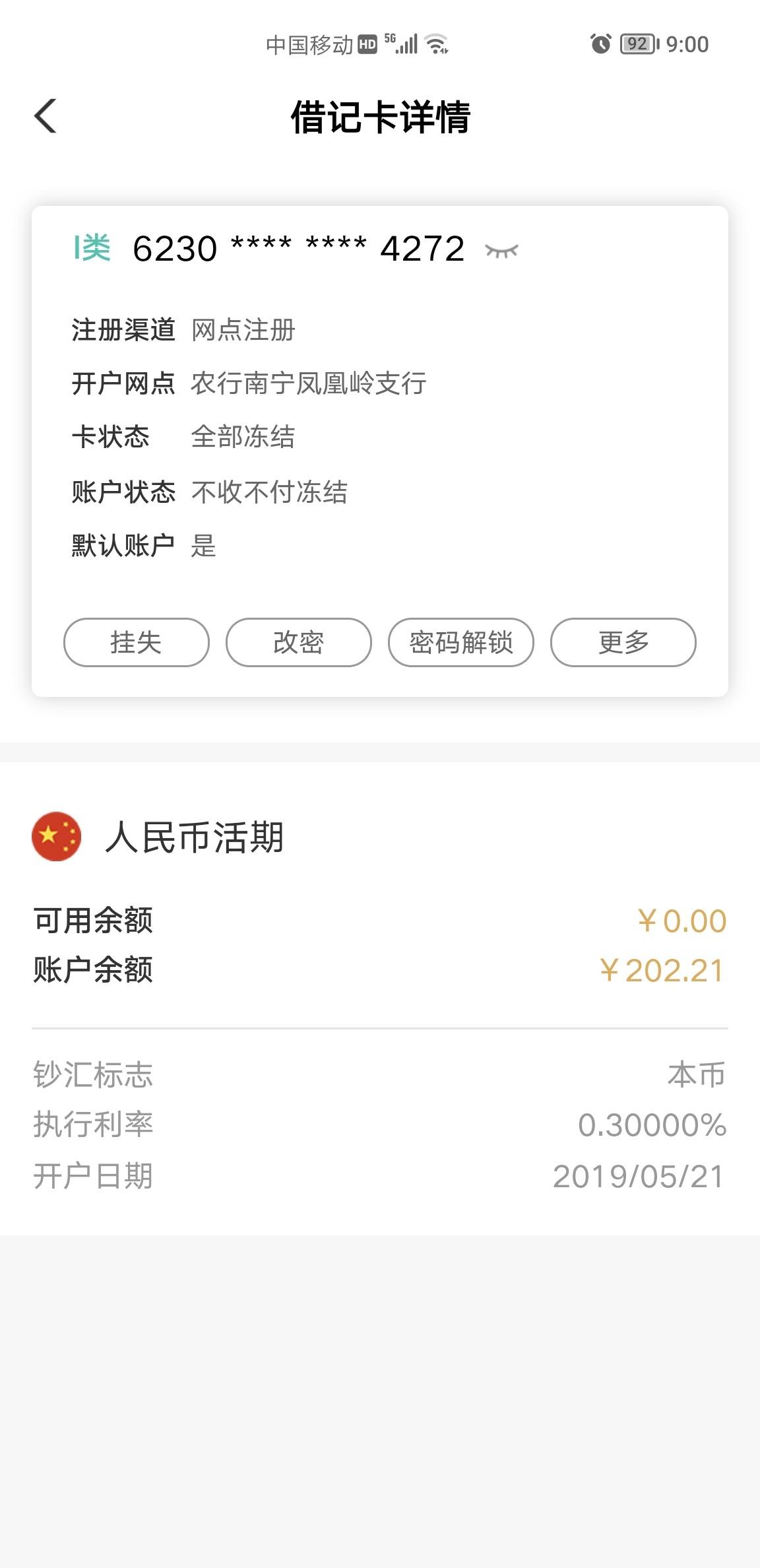Reveal the full card number via eye icon
760x1568 pixels.
tap(501, 250)
